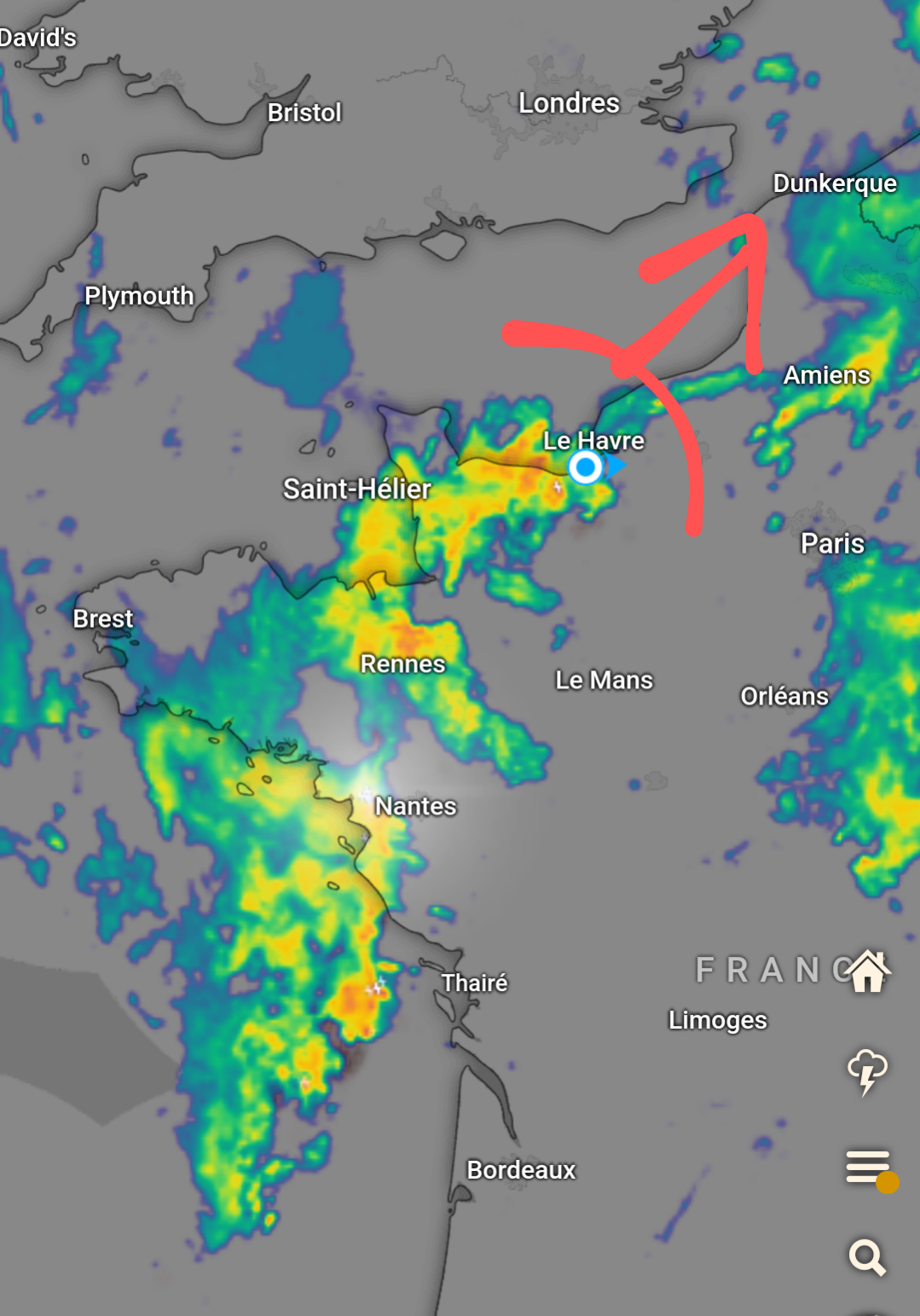This screenshot has height=1316, width=920.
Task: Tap the current location marker near Le Havre
Action: [586, 467]
